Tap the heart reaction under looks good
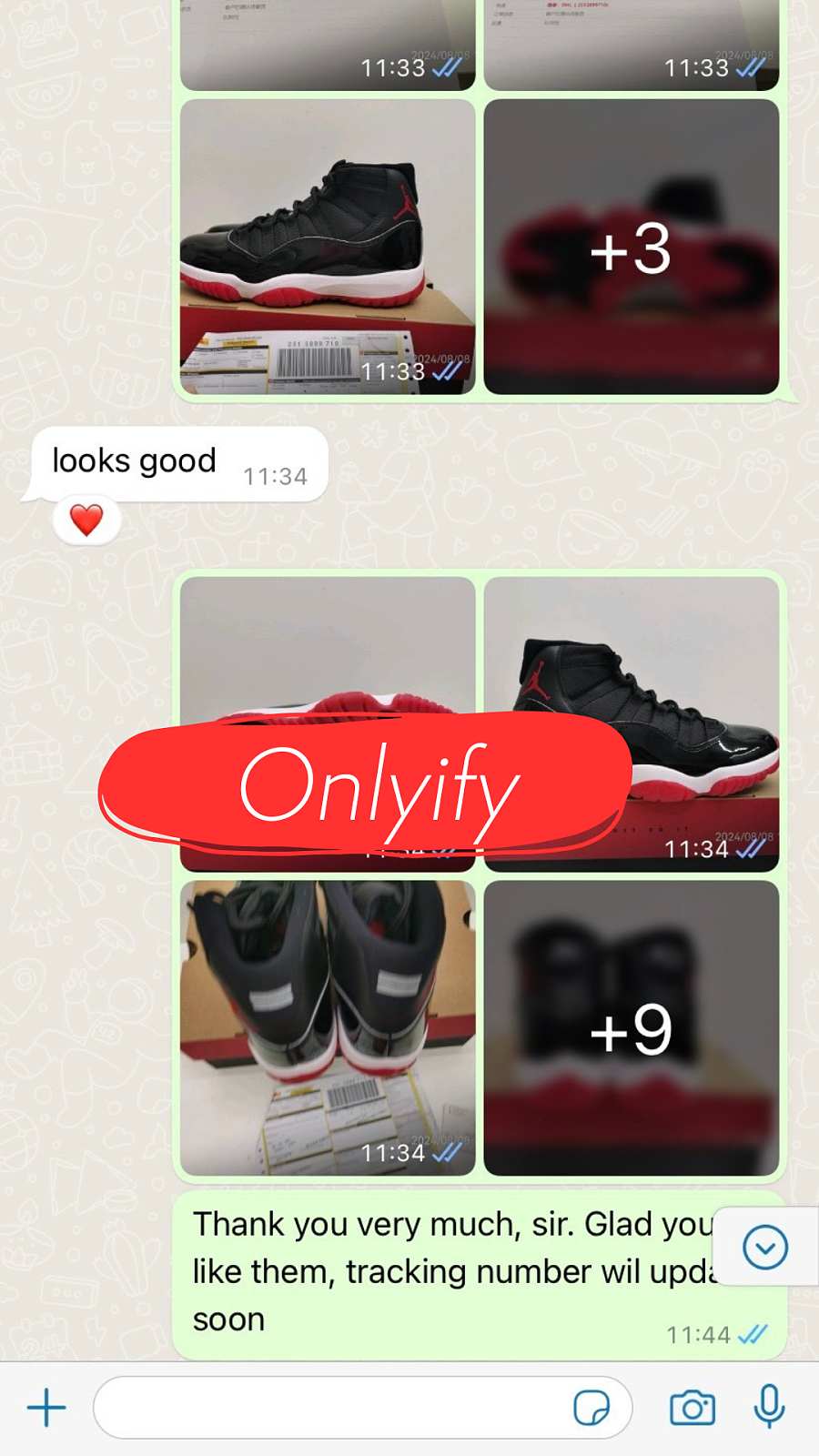The image size is (819, 1456). click(x=86, y=521)
